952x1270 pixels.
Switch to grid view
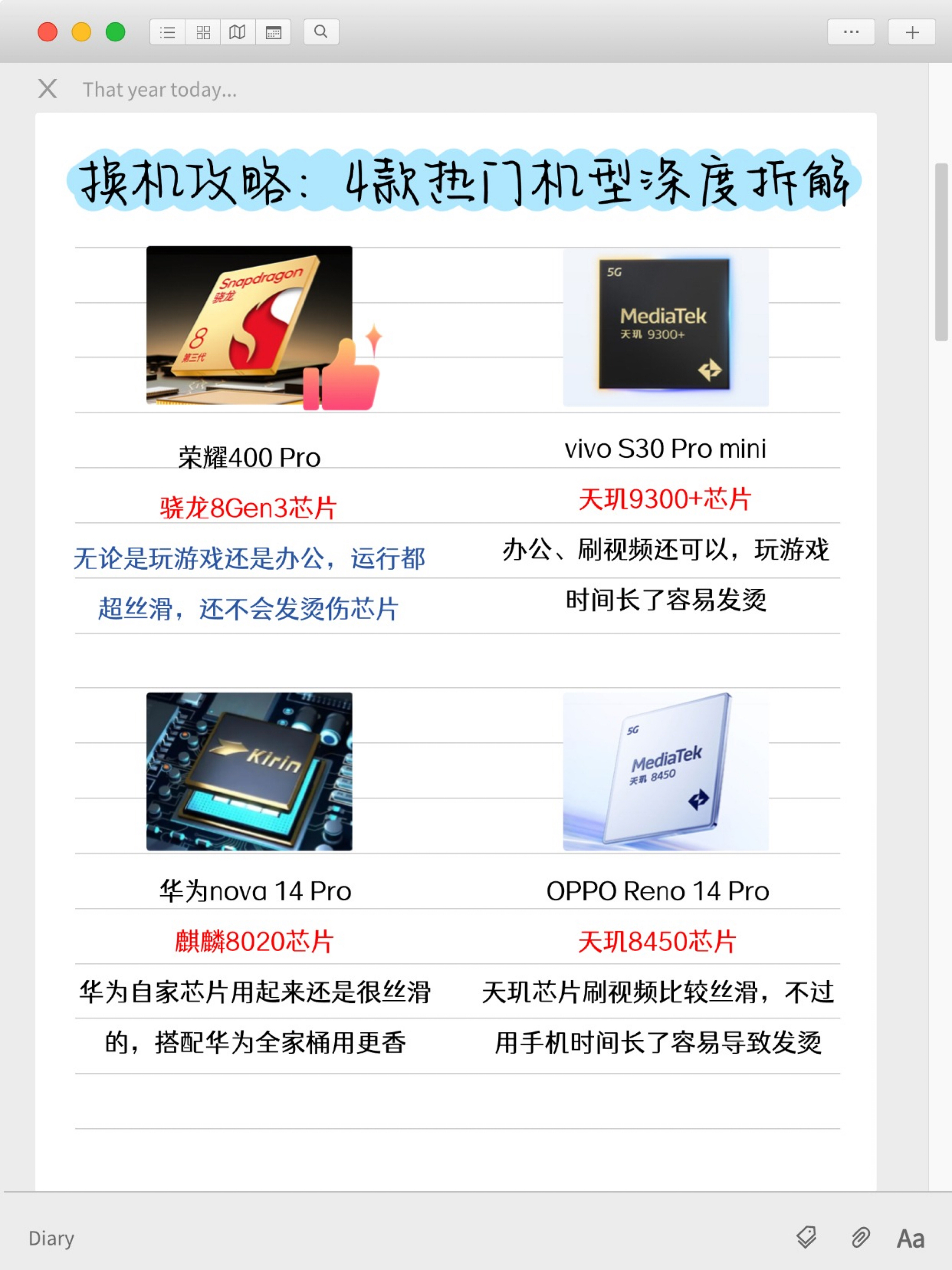pos(203,32)
